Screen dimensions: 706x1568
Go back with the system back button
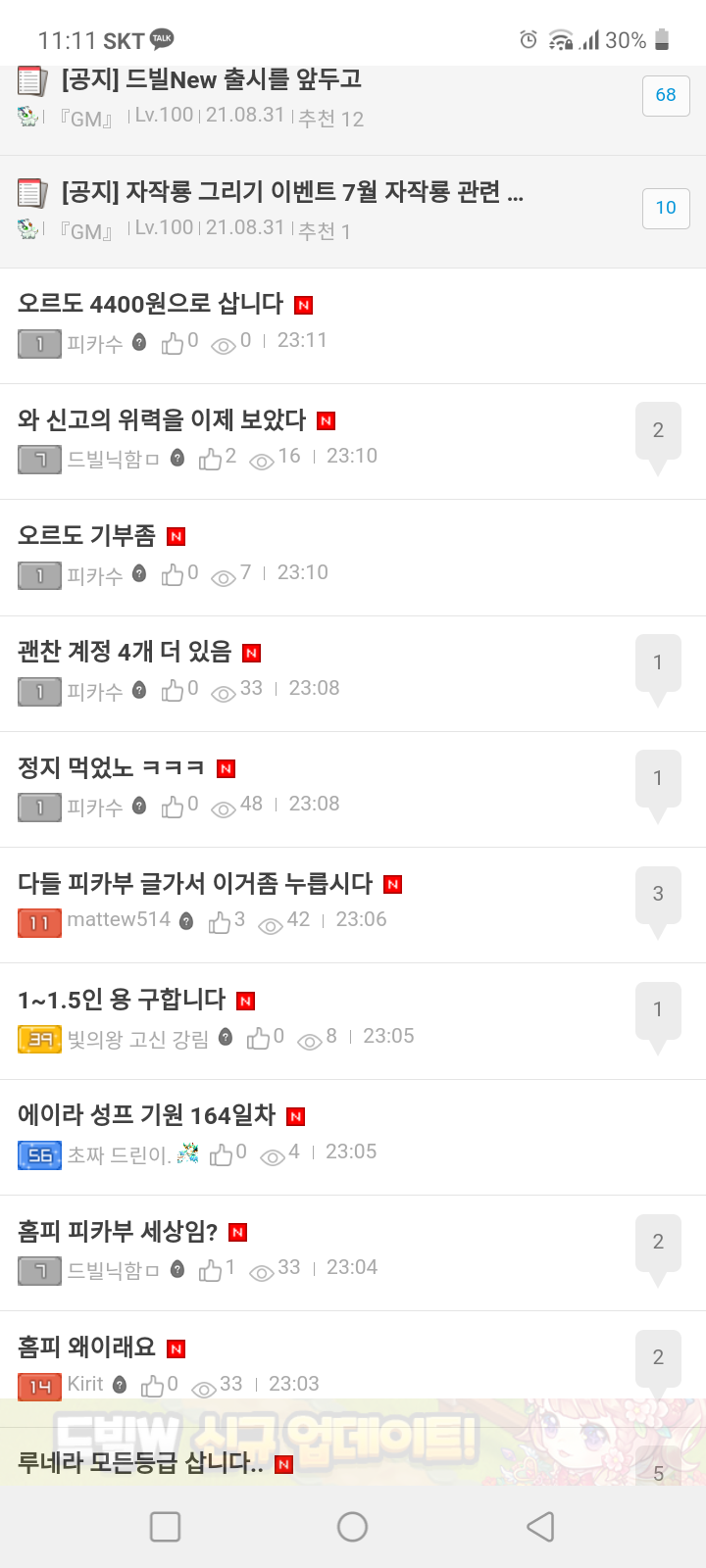[x=540, y=1526]
